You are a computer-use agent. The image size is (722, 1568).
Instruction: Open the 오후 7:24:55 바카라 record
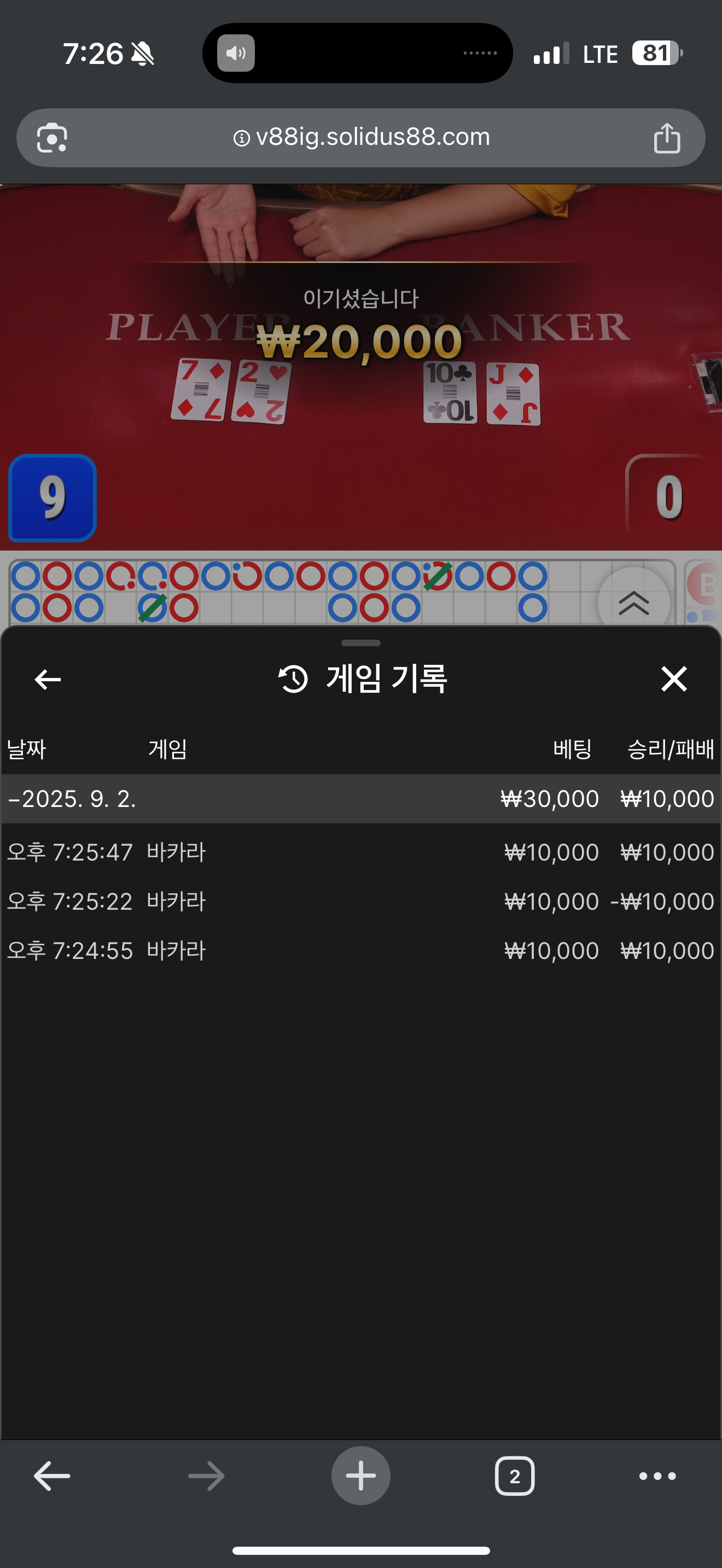pos(360,950)
